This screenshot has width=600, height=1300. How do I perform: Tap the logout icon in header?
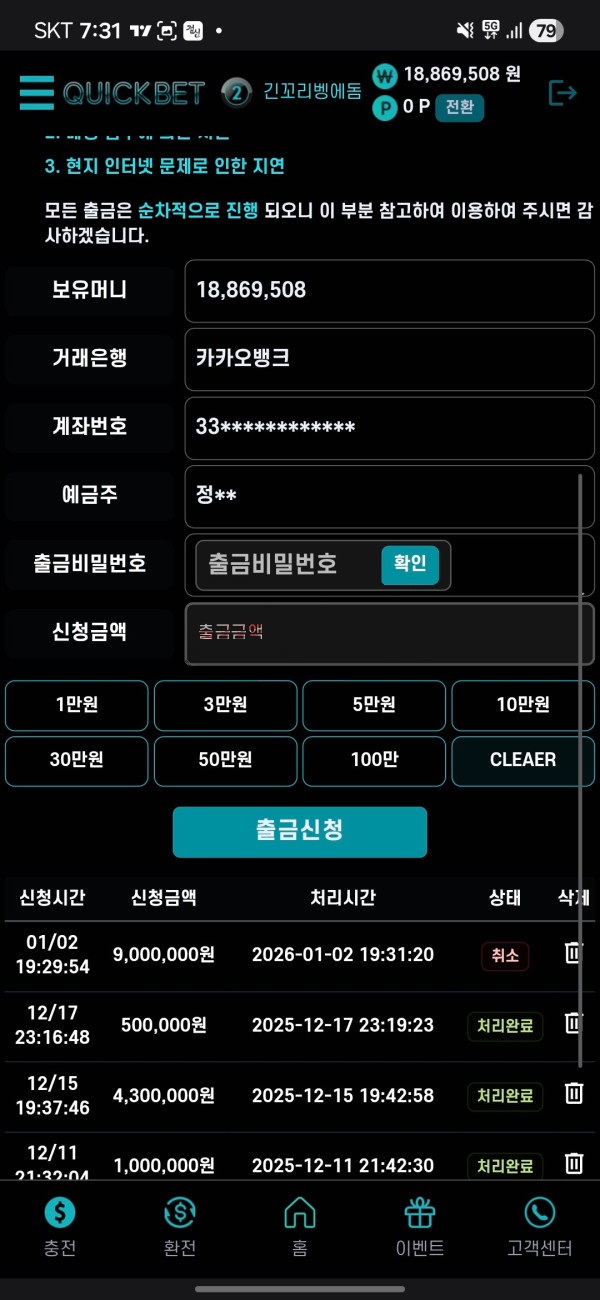[563, 93]
